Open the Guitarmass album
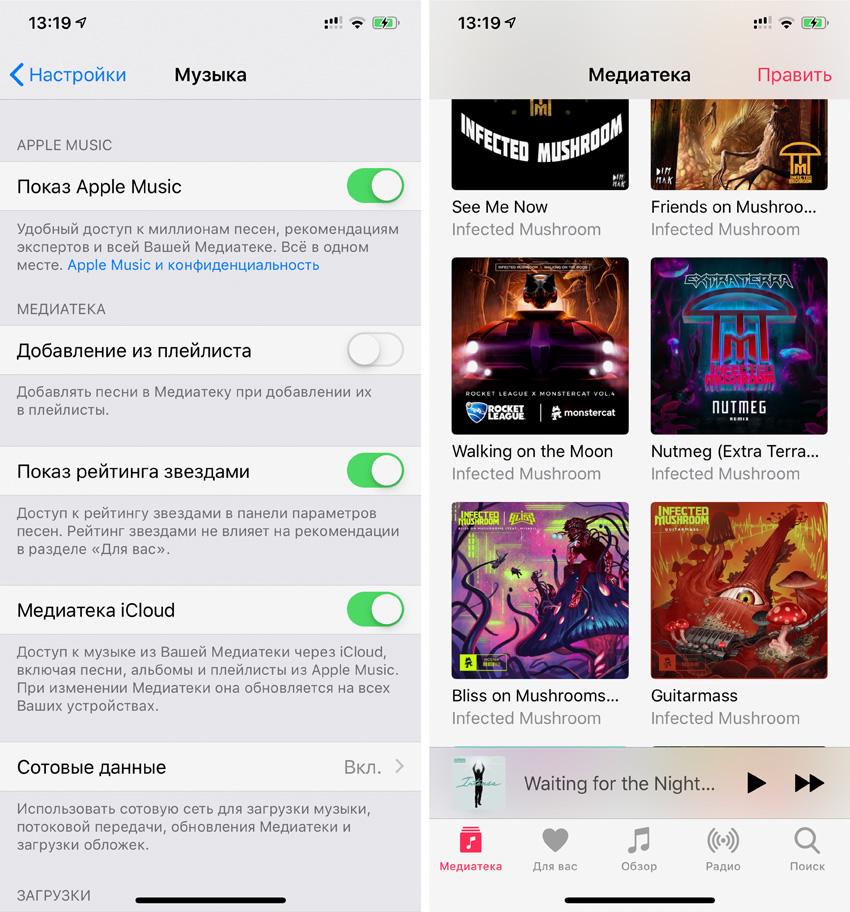 (739, 590)
